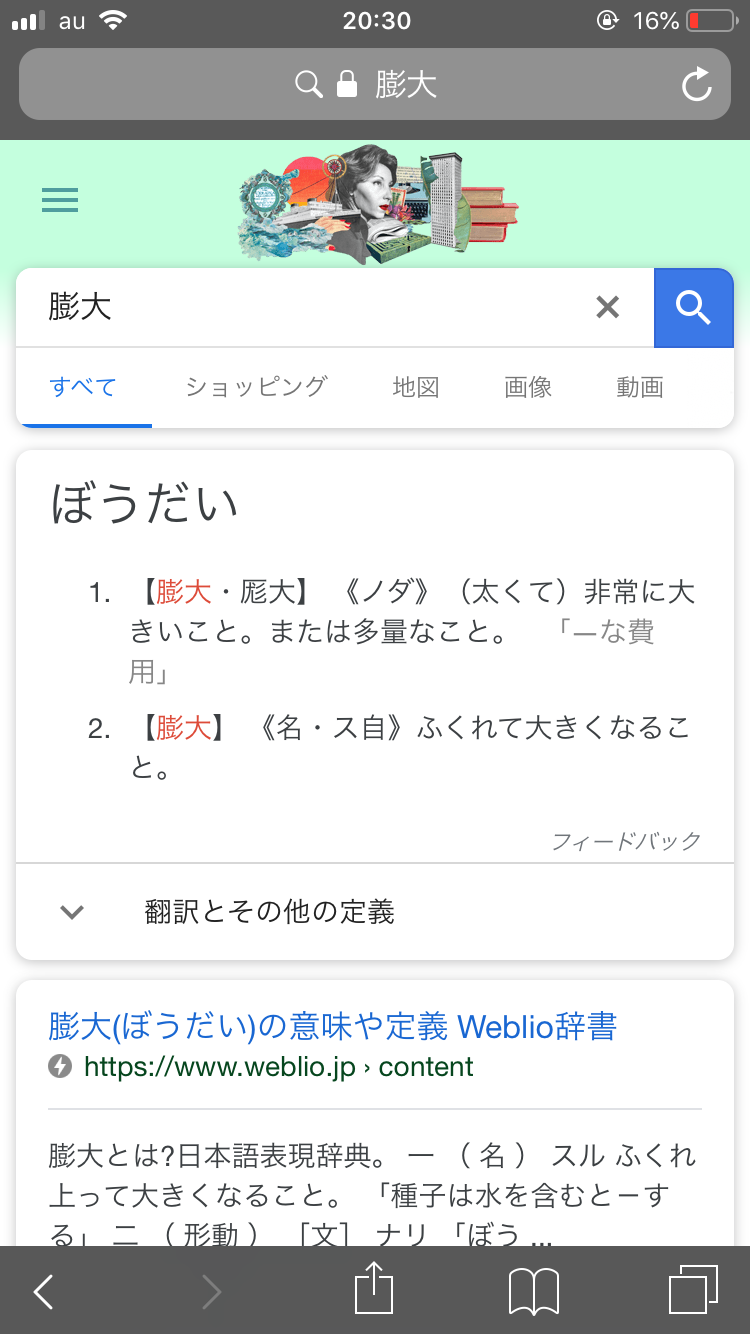This screenshot has height=1334, width=750.
Task: Show open Safari tabs
Action: [x=692, y=1290]
